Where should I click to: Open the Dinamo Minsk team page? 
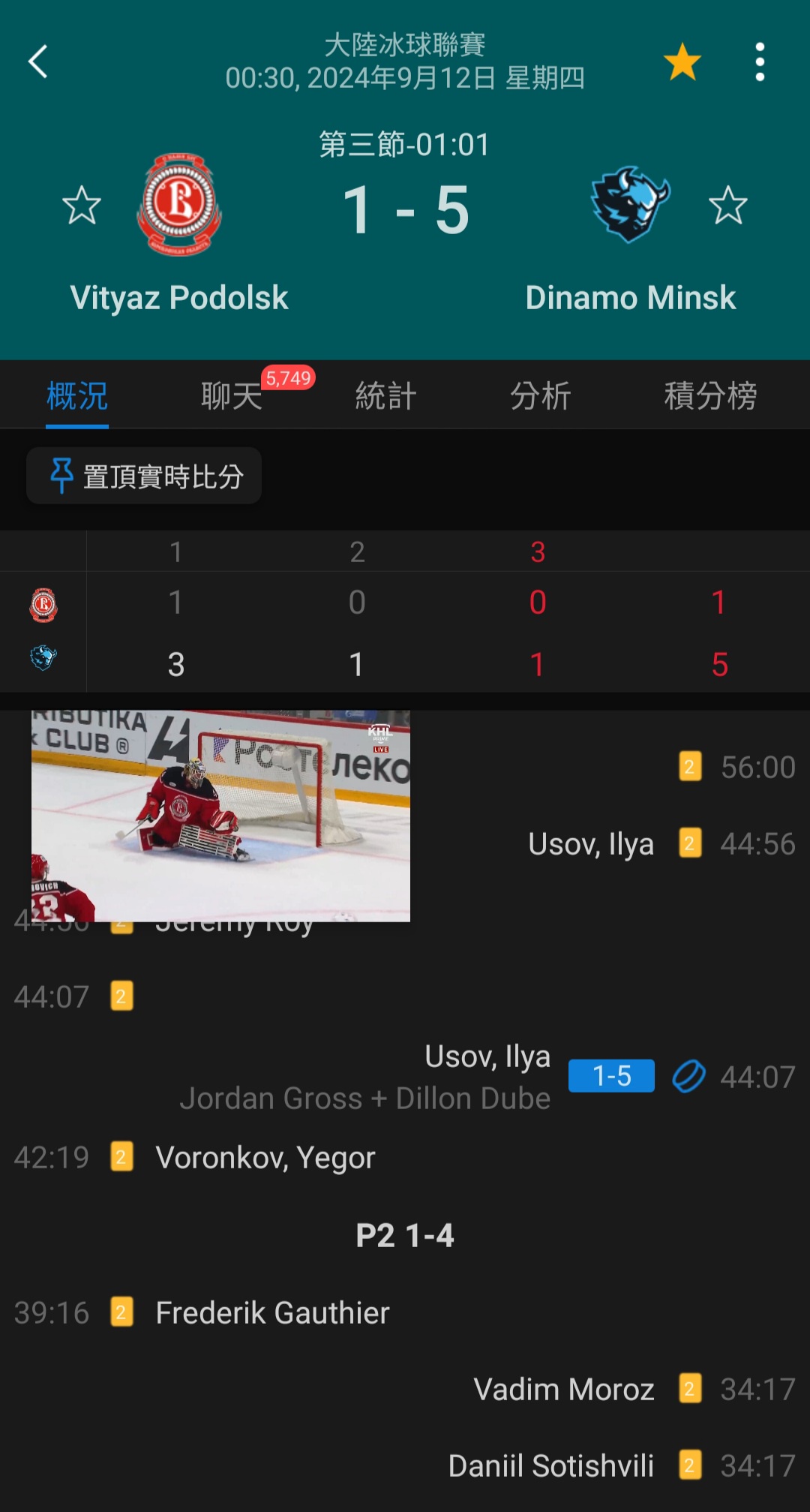[x=630, y=205]
